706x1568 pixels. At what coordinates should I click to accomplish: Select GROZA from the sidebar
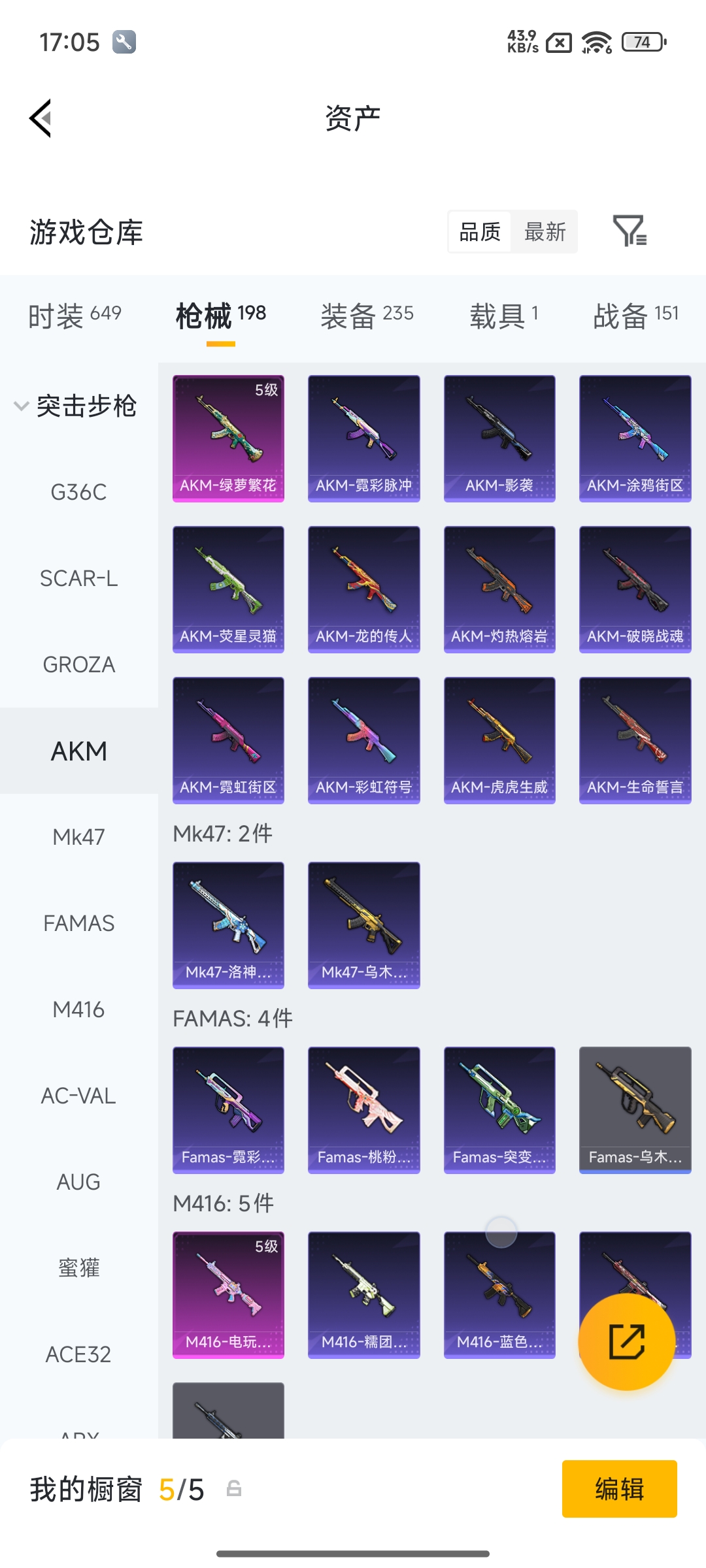click(78, 664)
